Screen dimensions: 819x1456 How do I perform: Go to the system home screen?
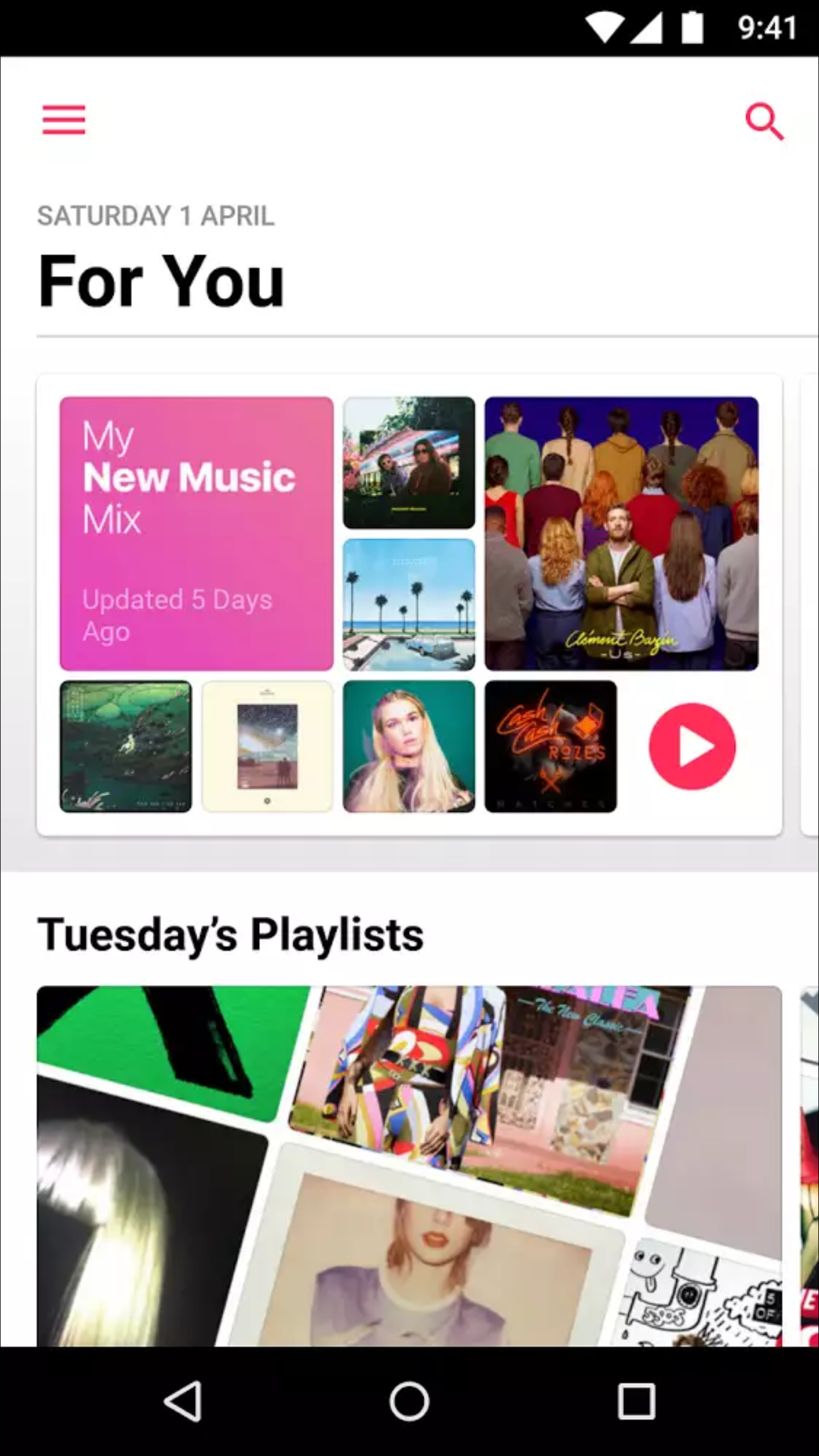[409, 1401]
